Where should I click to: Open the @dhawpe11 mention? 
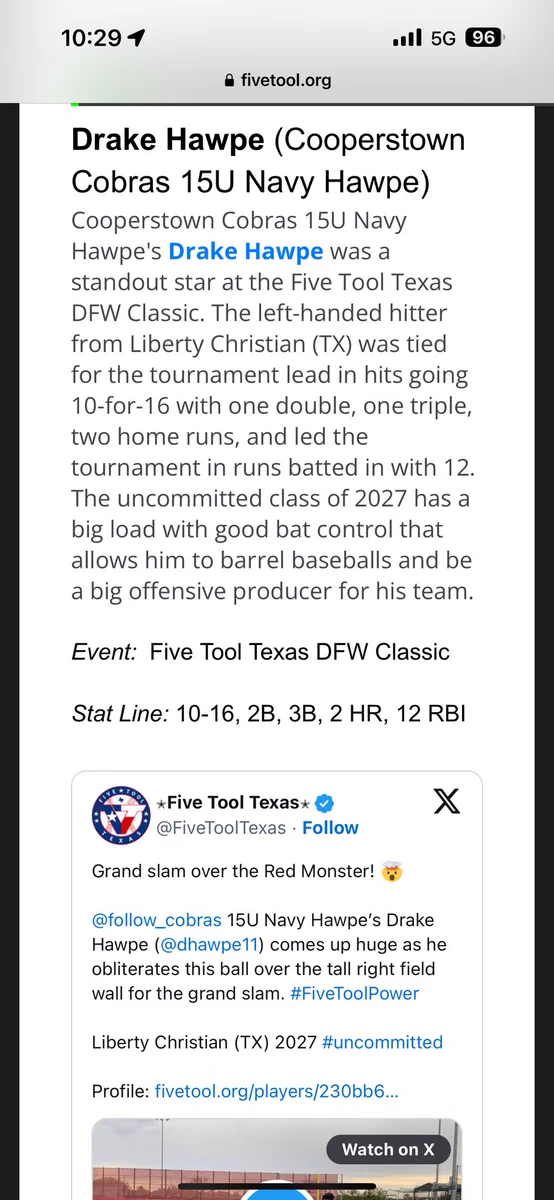tap(210, 944)
